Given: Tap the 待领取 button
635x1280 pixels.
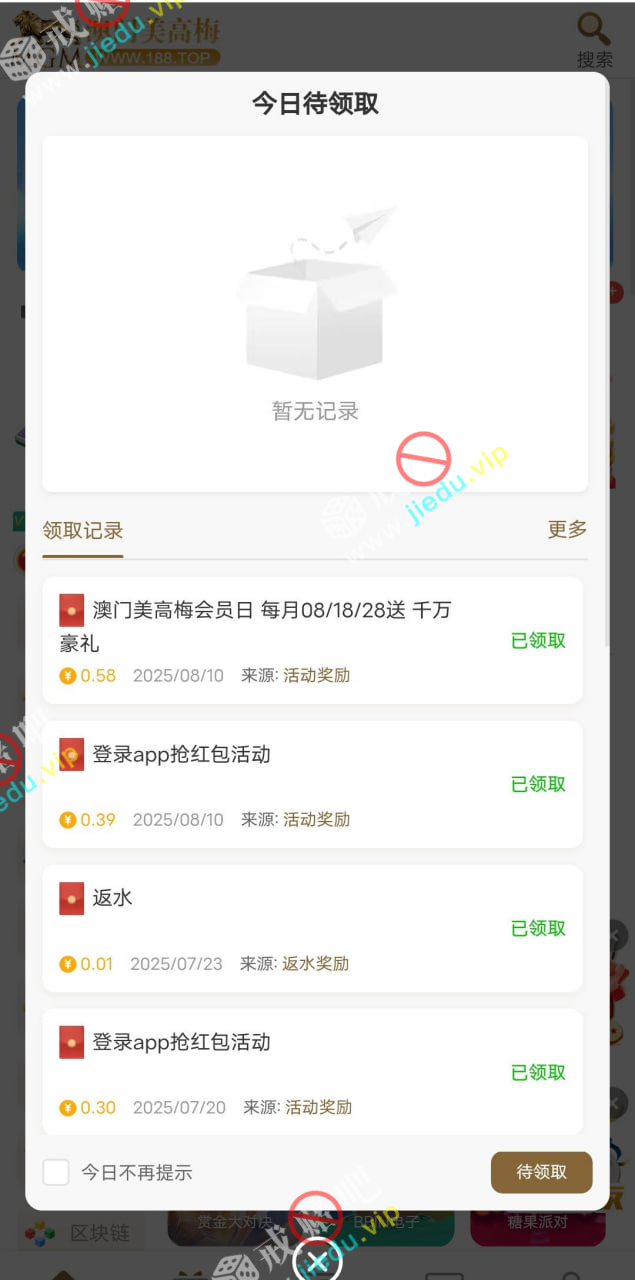Looking at the screenshot, I should (x=541, y=1172).
